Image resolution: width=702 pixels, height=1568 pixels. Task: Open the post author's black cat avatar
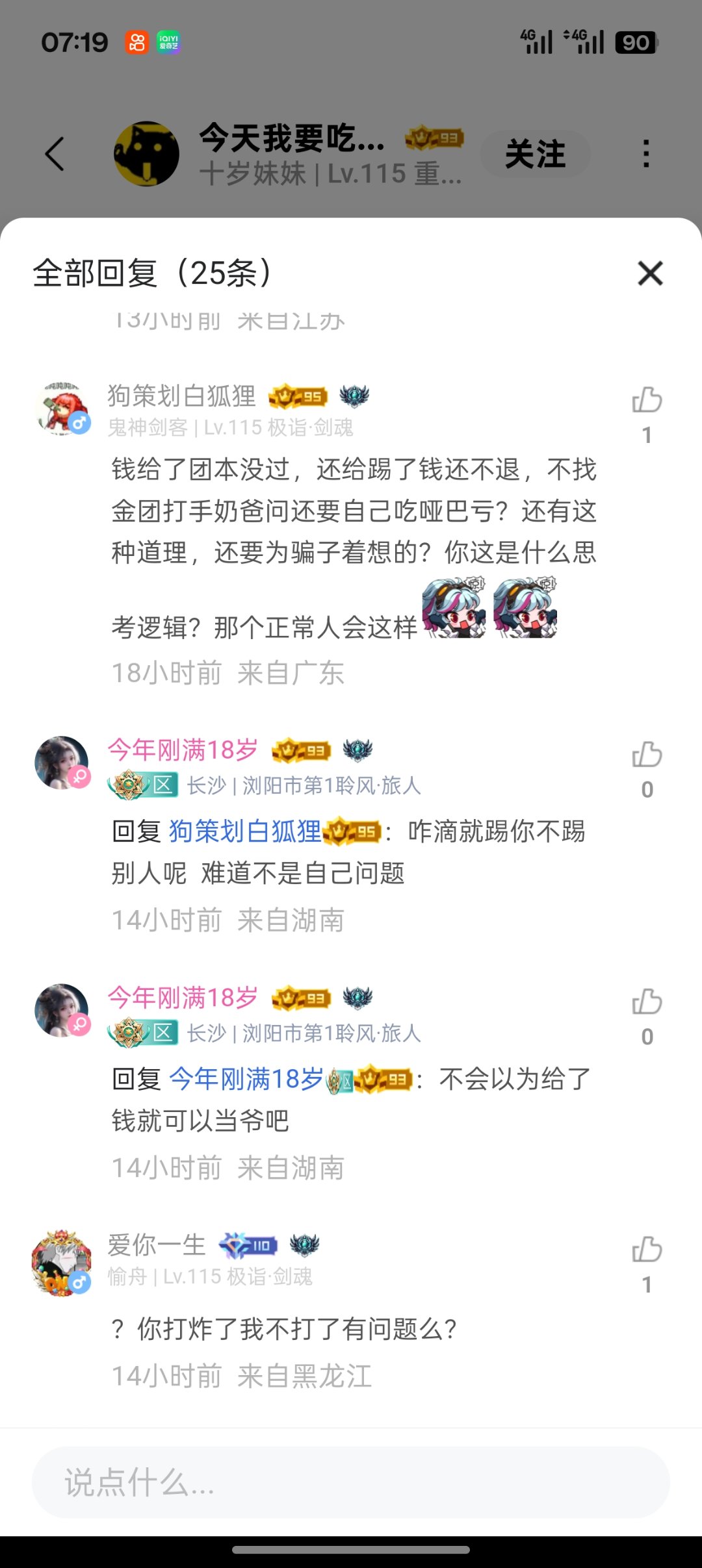click(x=146, y=154)
